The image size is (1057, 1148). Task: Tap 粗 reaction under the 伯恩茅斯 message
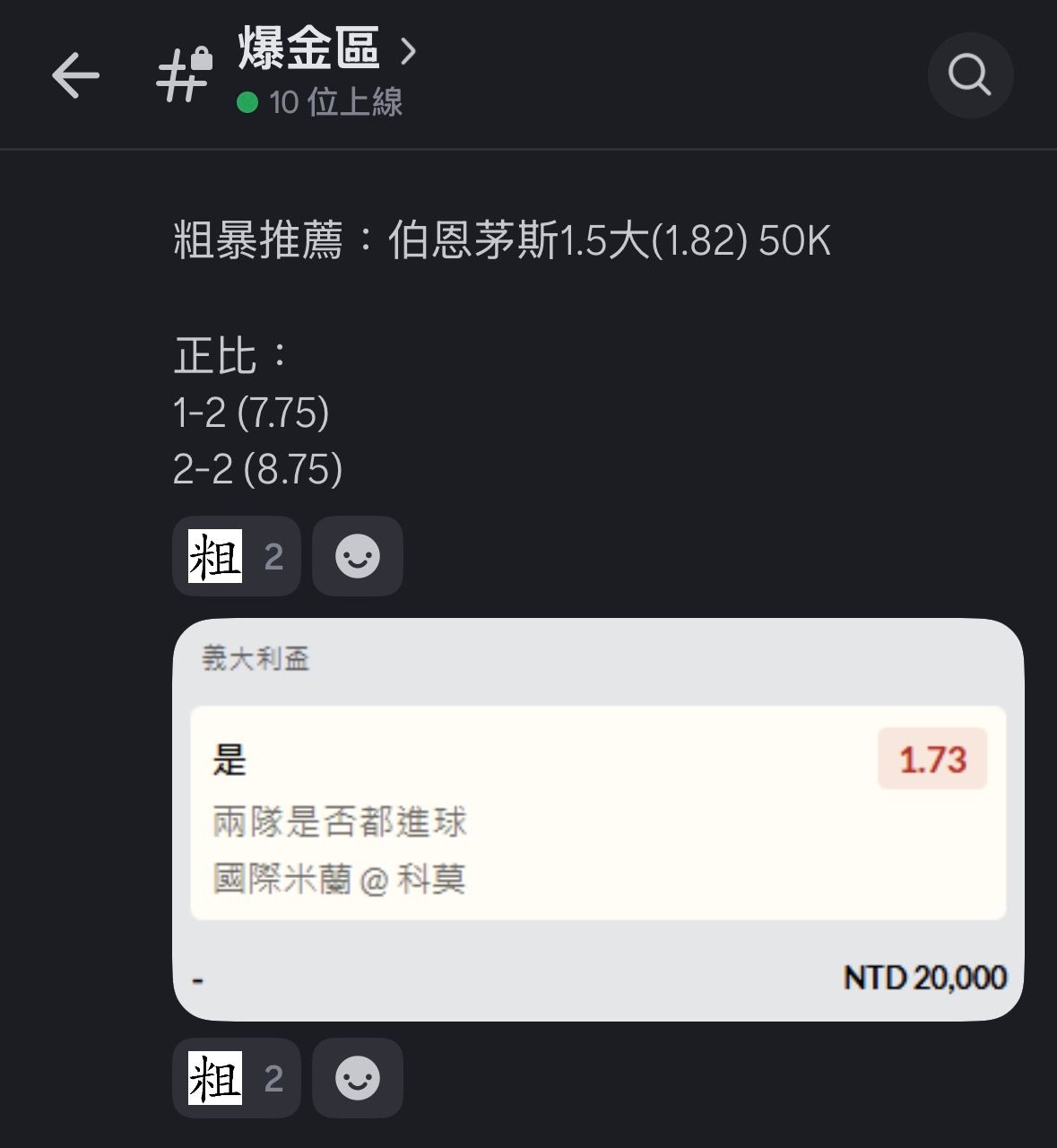(236, 556)
